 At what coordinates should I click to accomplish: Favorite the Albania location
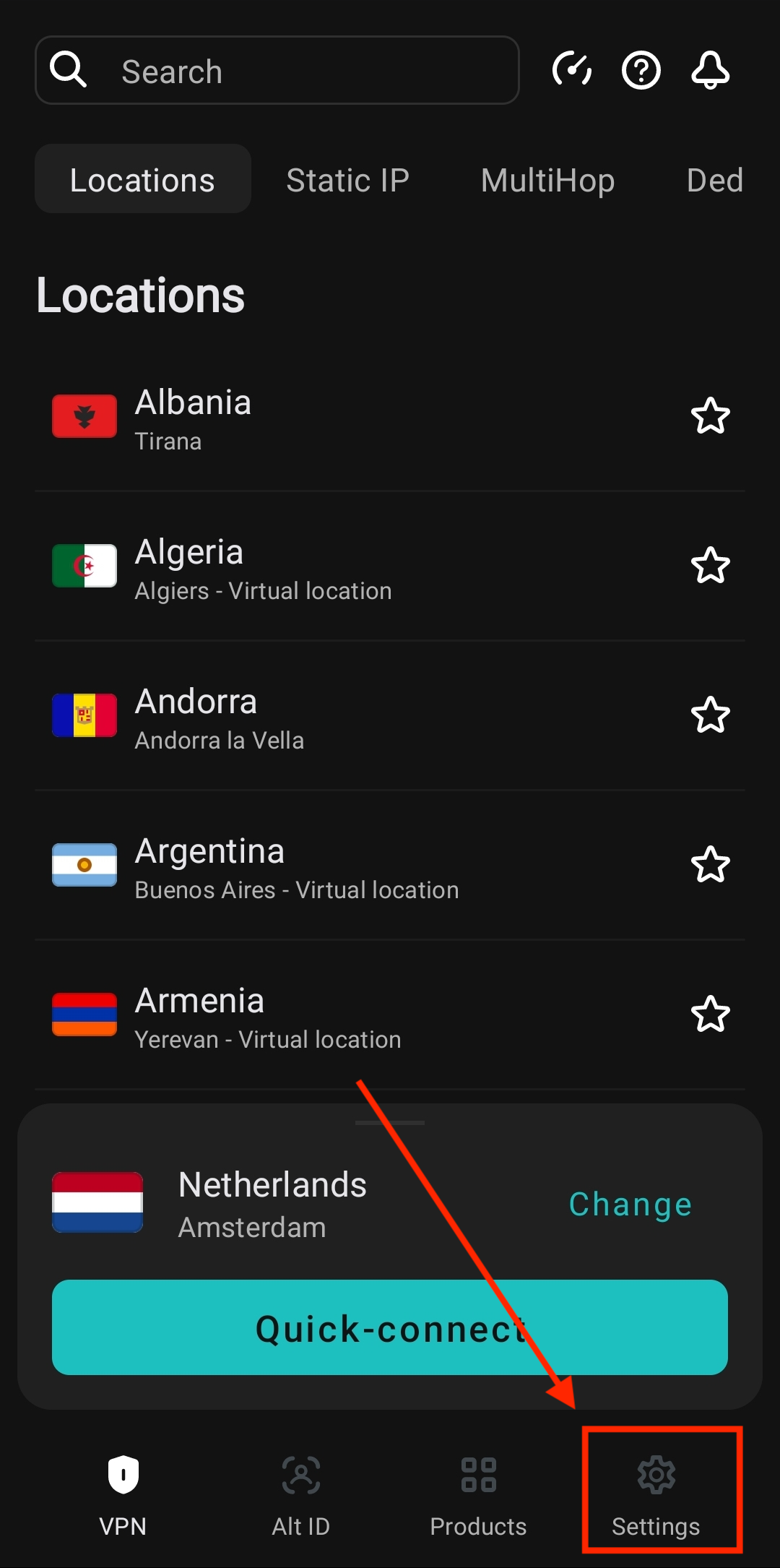711,416
